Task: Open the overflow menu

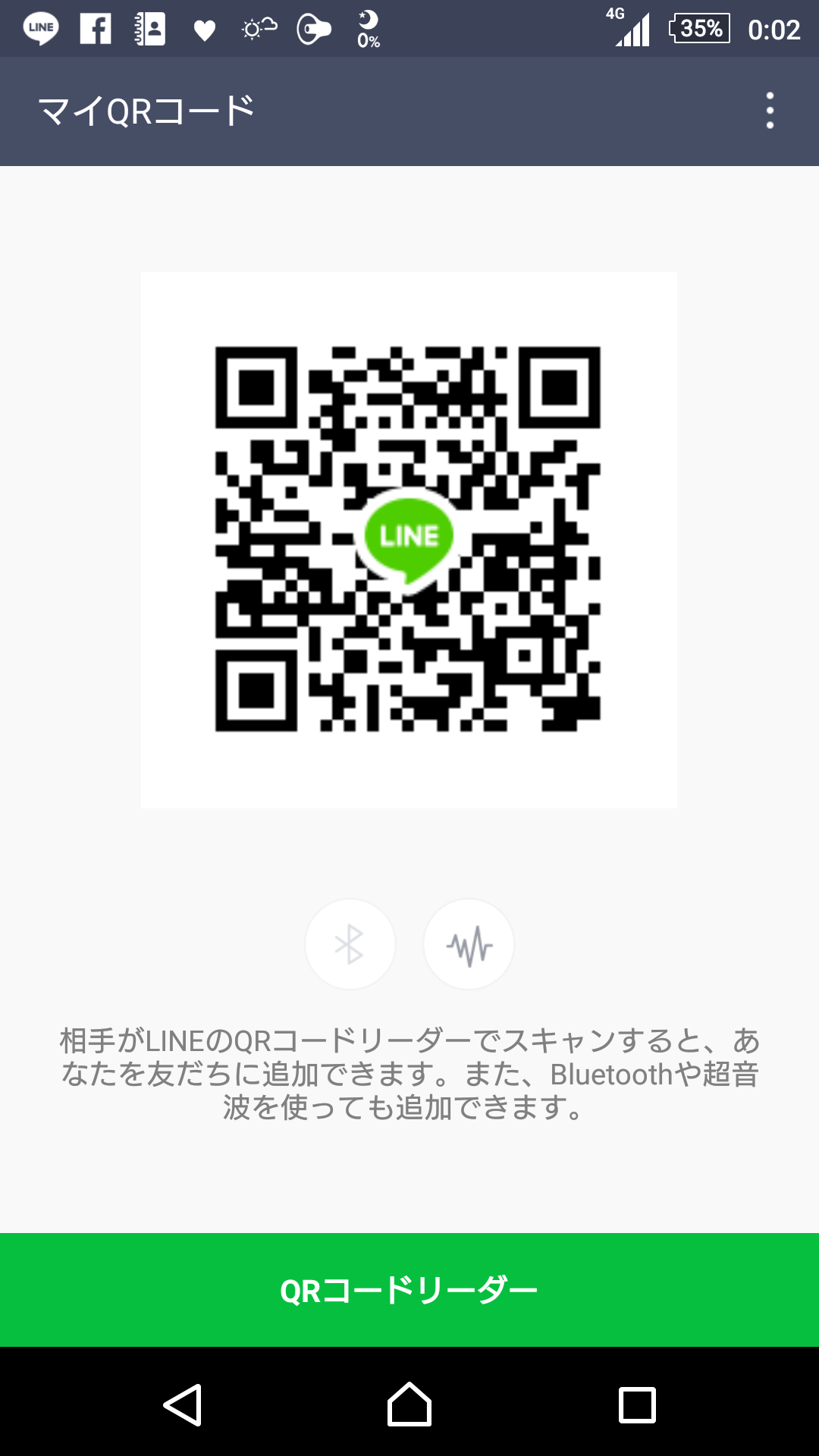Action: [x=770, y=111]
